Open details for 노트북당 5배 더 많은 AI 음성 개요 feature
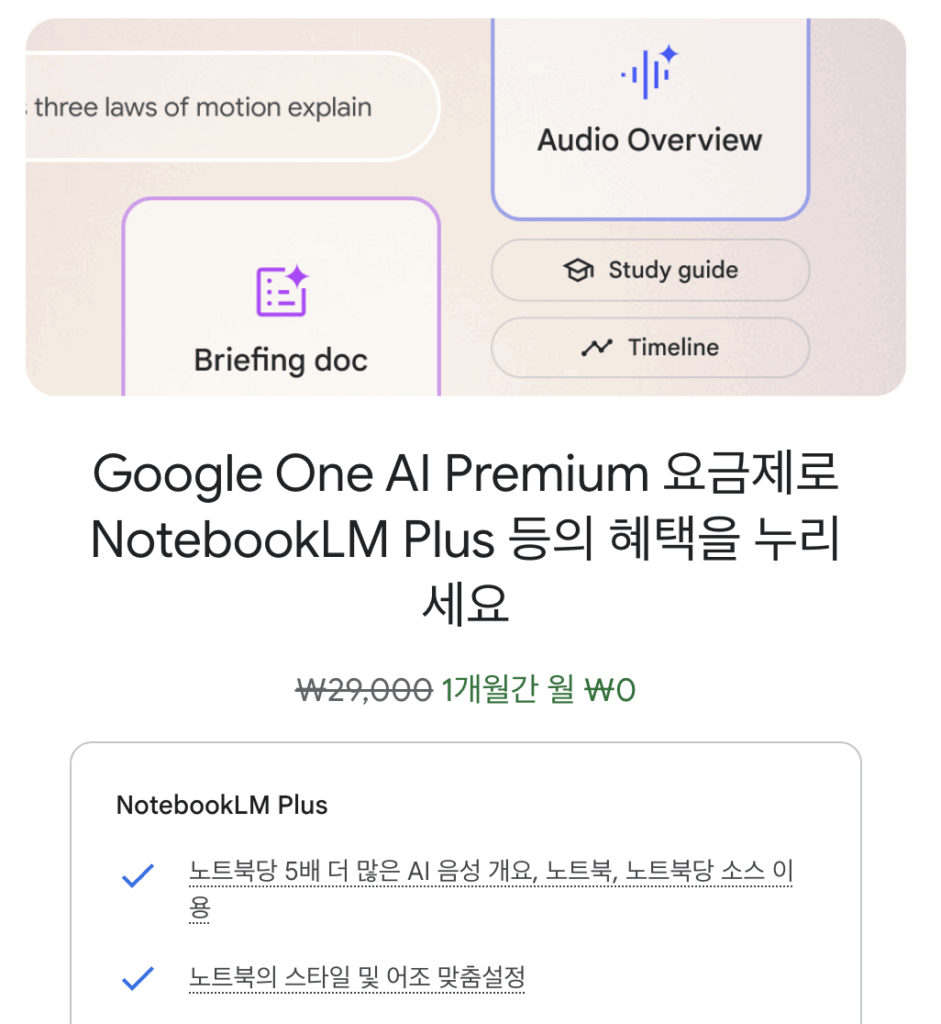The width and height of the screenshot is (941, 1024). 489,872
